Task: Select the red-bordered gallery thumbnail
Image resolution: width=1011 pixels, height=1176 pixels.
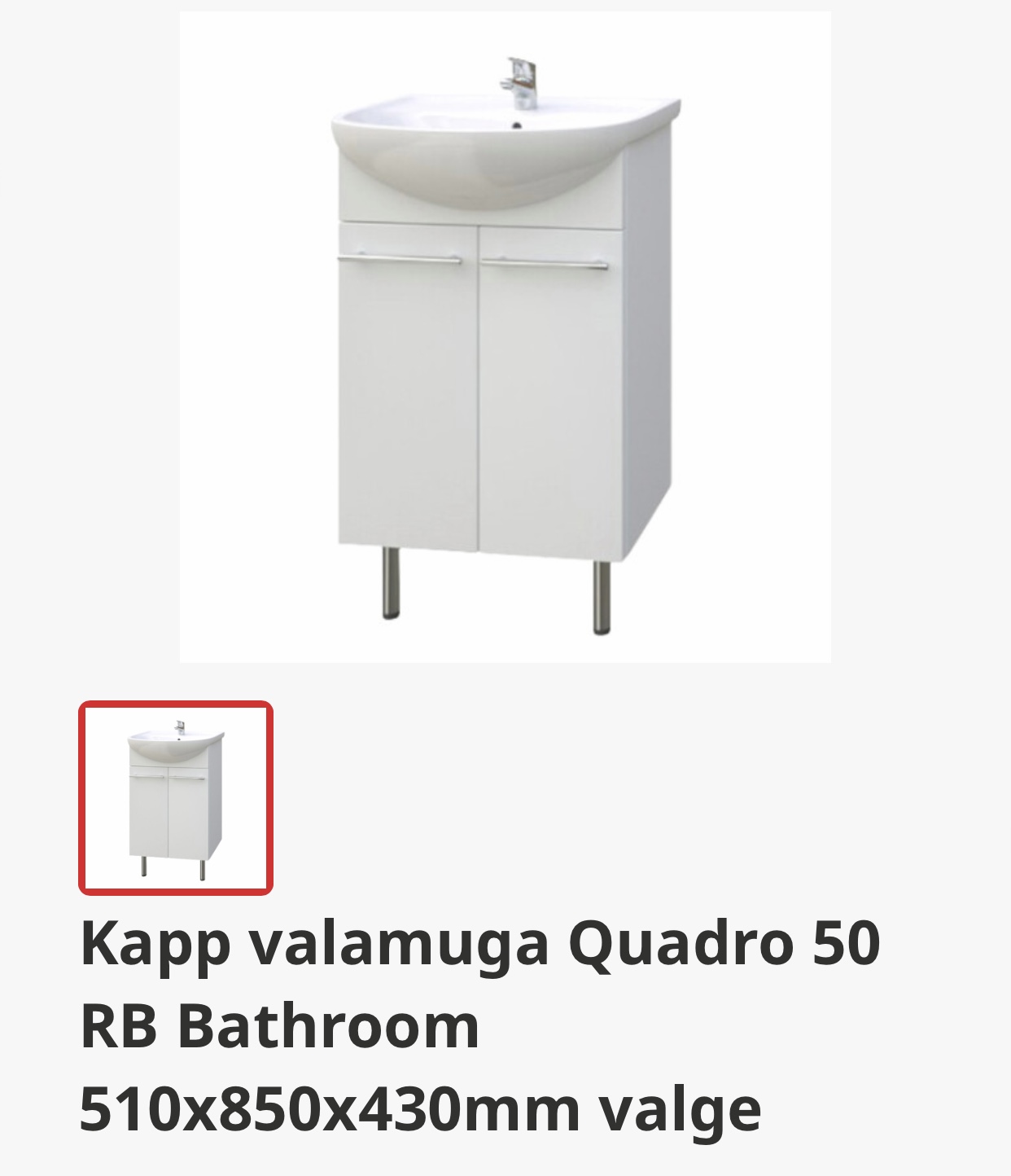Action: [176, 798]
